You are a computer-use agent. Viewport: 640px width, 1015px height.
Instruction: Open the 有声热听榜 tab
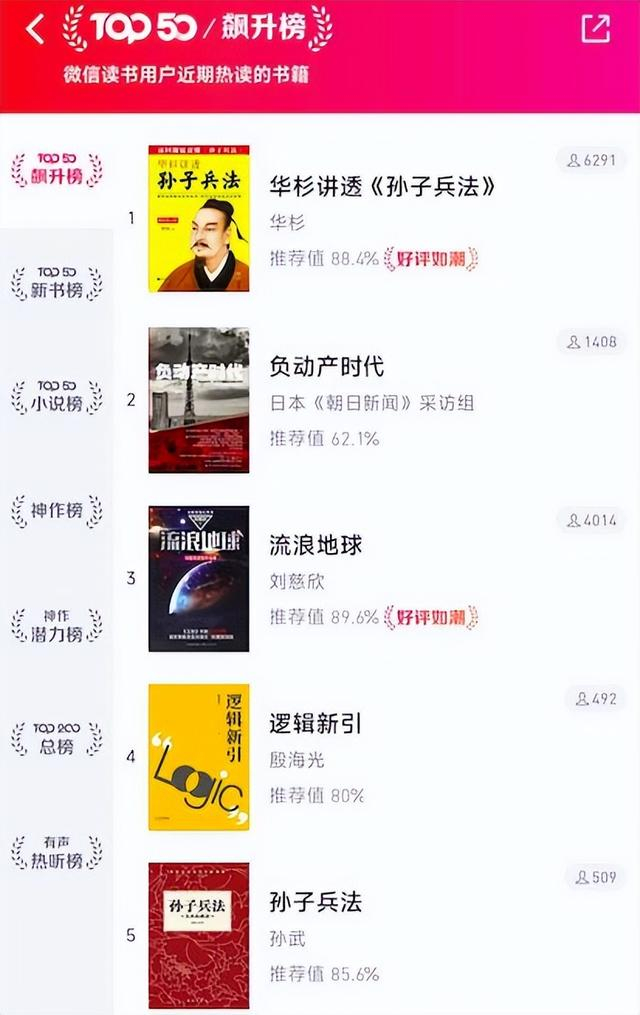pyautogui.click(x=56, y=853)
